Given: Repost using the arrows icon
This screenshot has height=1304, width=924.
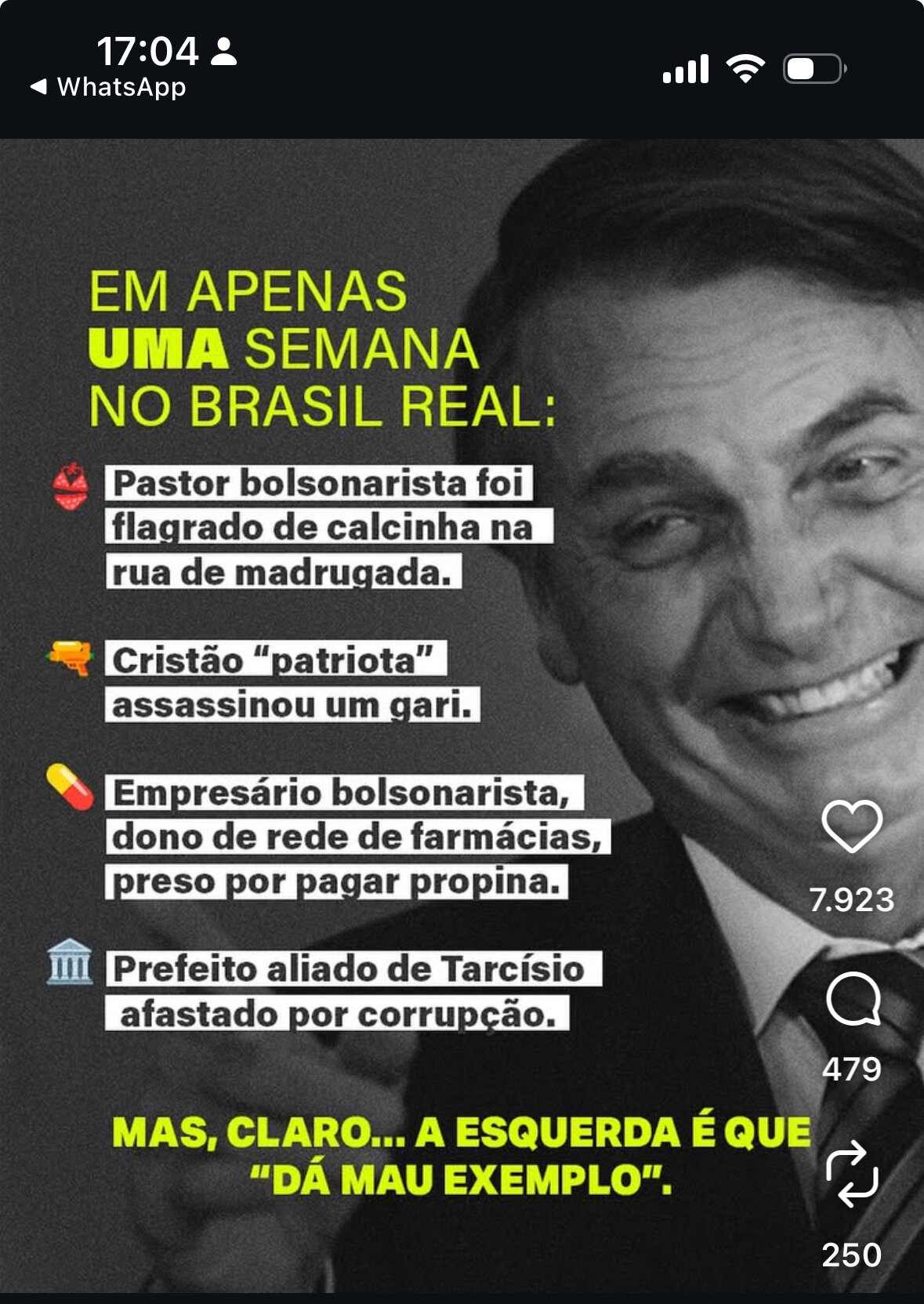Looking at the screenshot, I should [x=852, y=1174].
